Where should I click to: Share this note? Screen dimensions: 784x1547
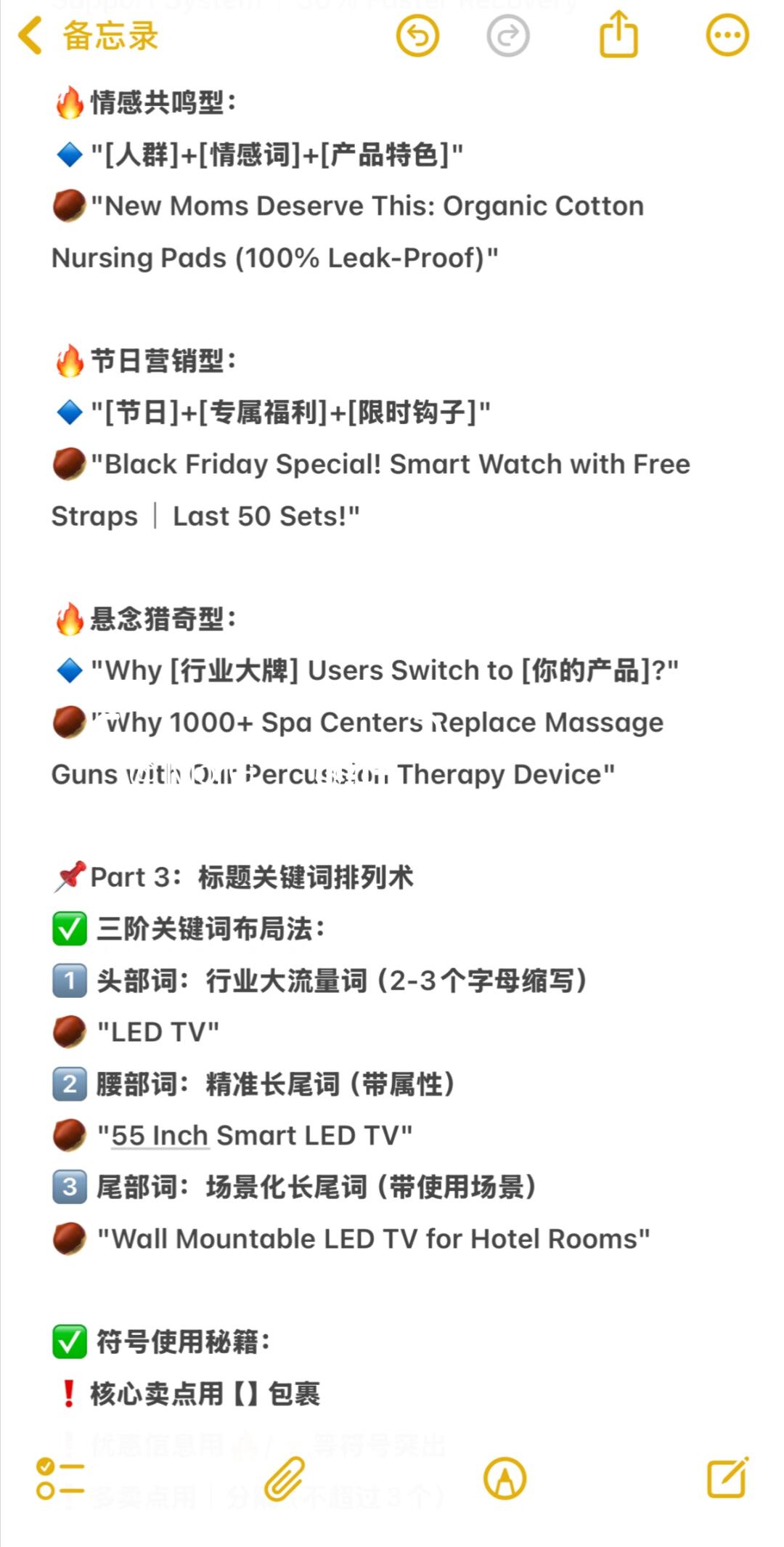(x=618, y=34)
